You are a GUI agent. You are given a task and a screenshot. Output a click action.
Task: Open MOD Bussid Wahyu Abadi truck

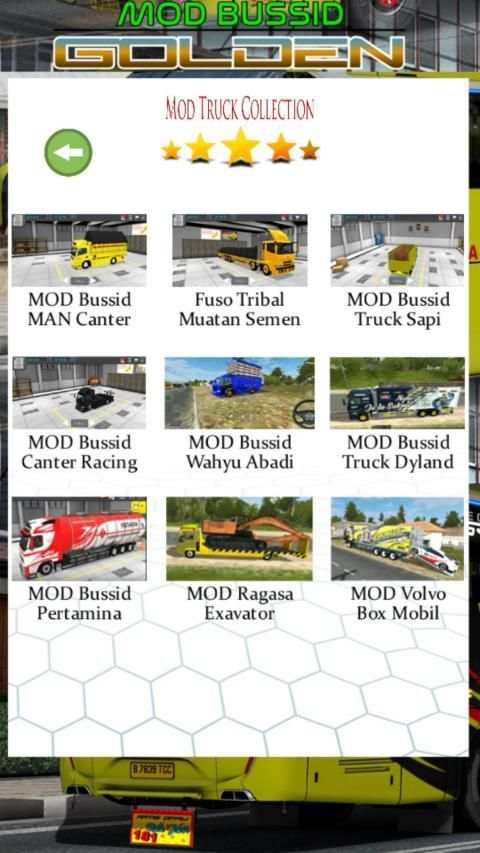coord(239,414)
